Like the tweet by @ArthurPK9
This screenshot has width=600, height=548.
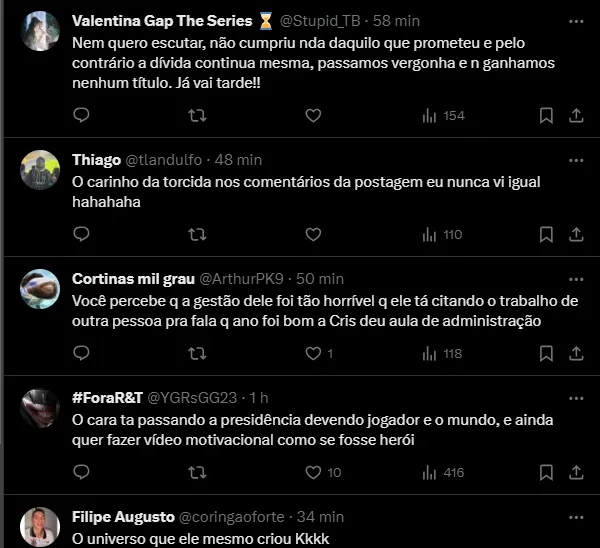click(x=313, y=353)
